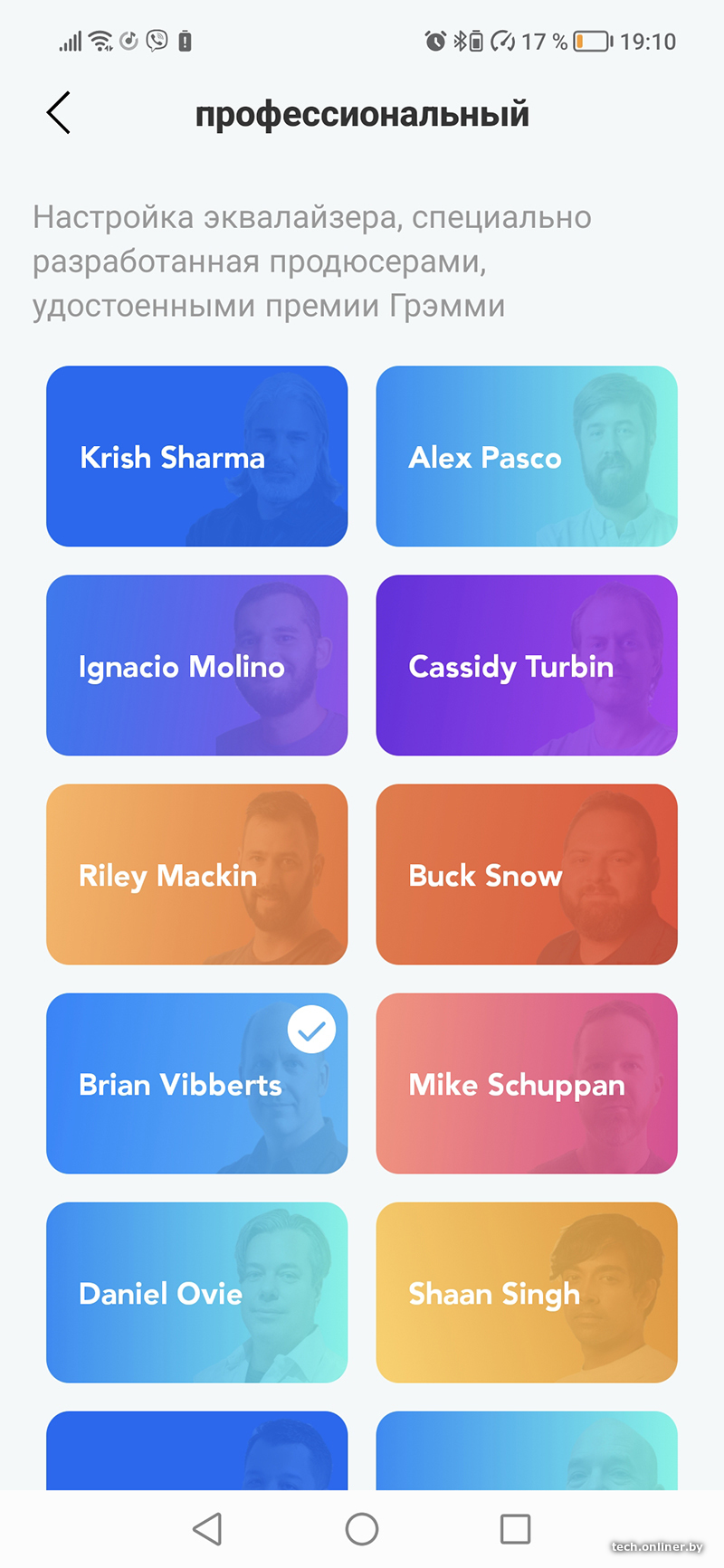
Task: Open the recent apps overview
Action: (515, 1529)
